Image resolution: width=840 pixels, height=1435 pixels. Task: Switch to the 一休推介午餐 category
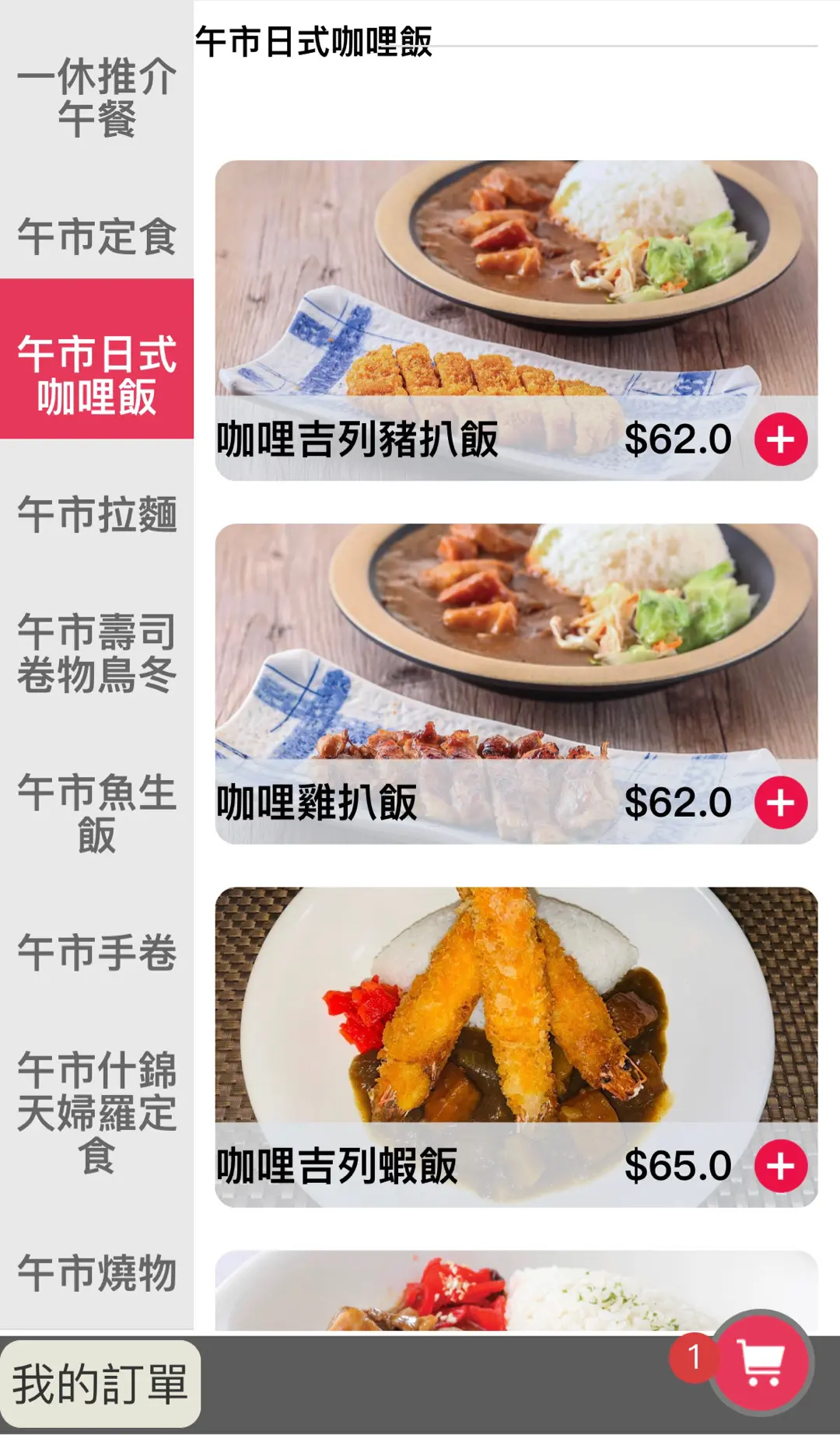click(96, 98)
